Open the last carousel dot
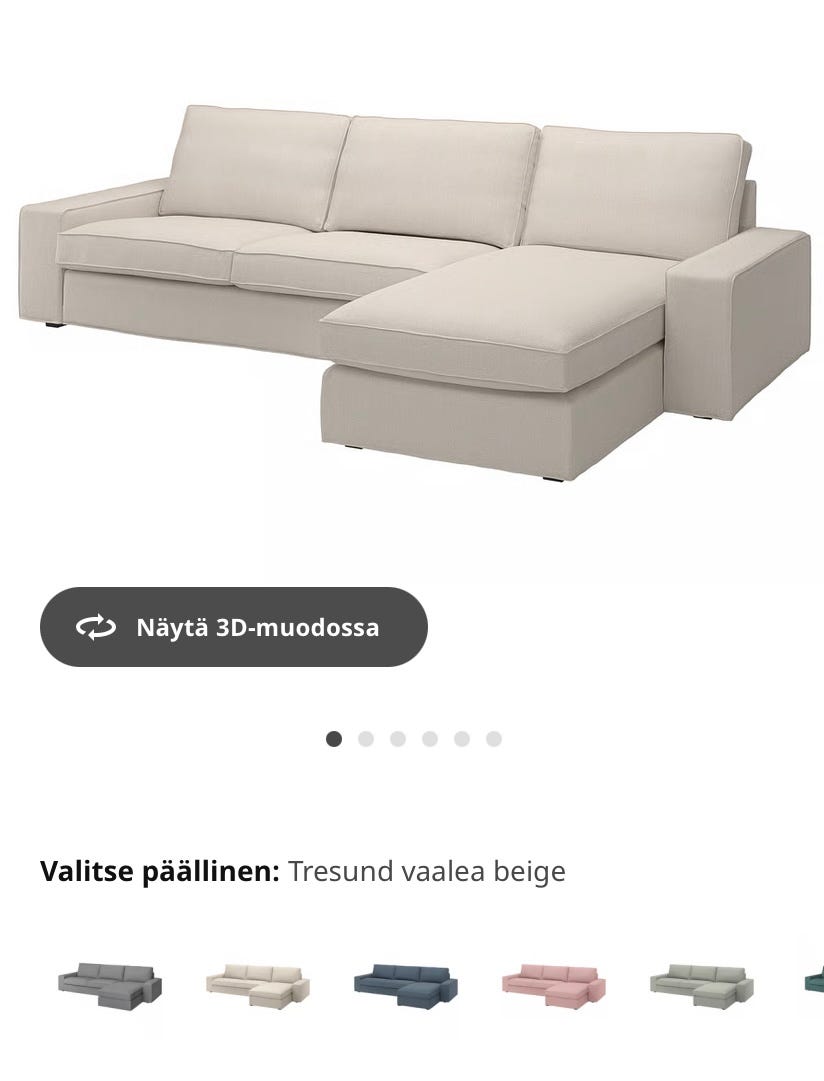Image resolution: width=824 pixels, height=1081 pixels. point(492,737)
